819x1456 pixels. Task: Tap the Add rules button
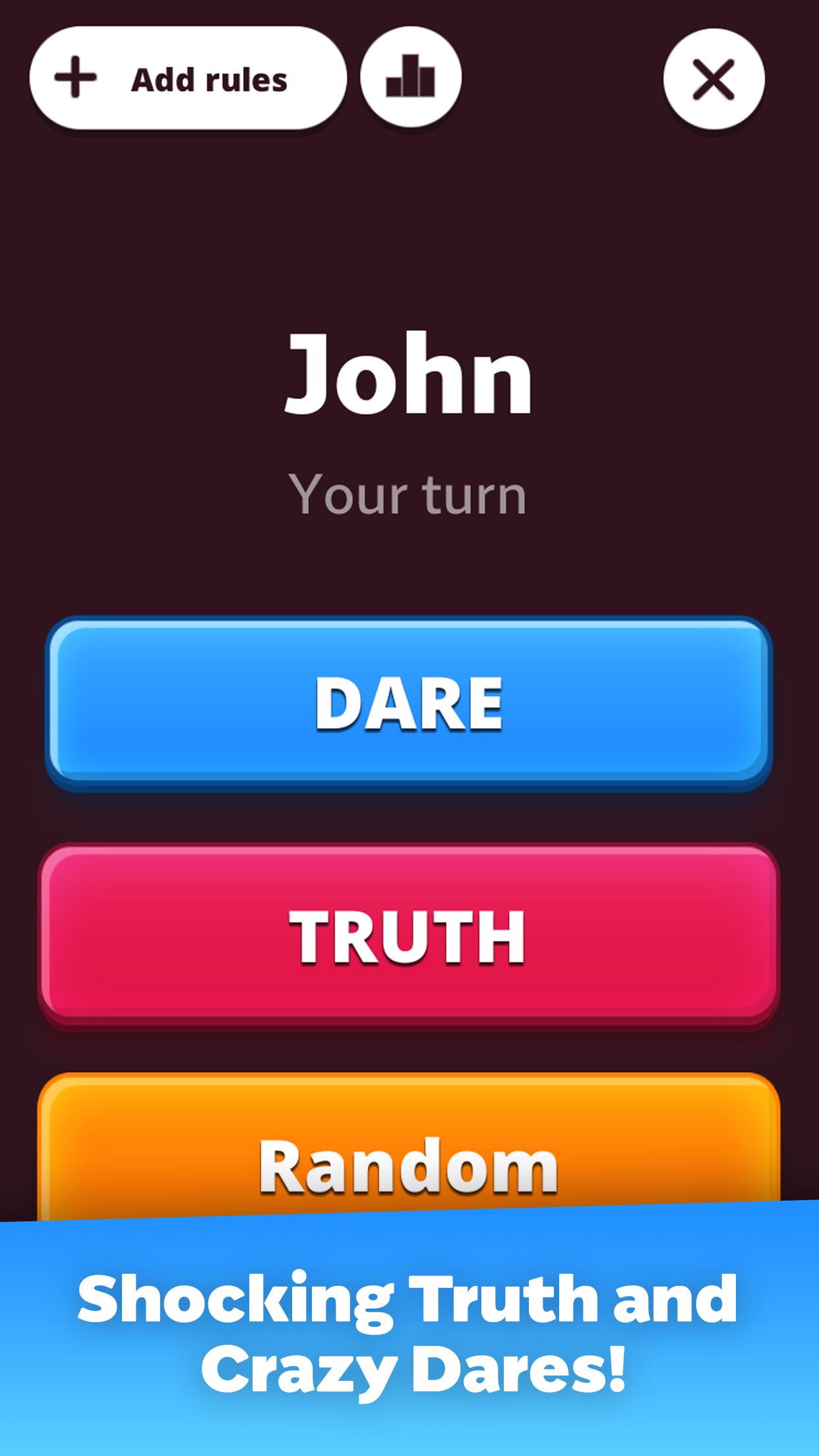tap(188, 78)
